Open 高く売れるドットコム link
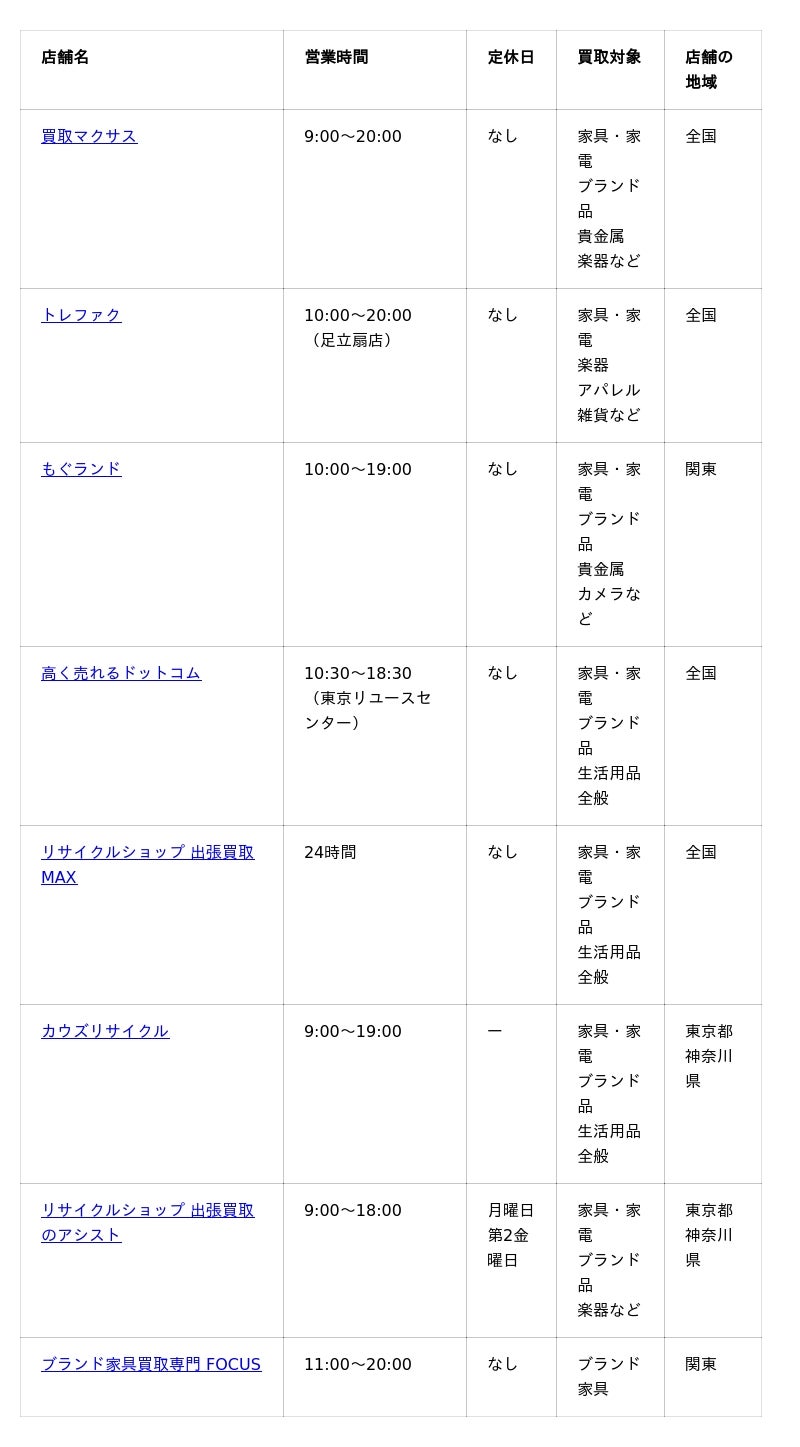The width and height of the screenshot is (800, 1447). (121, 673)
